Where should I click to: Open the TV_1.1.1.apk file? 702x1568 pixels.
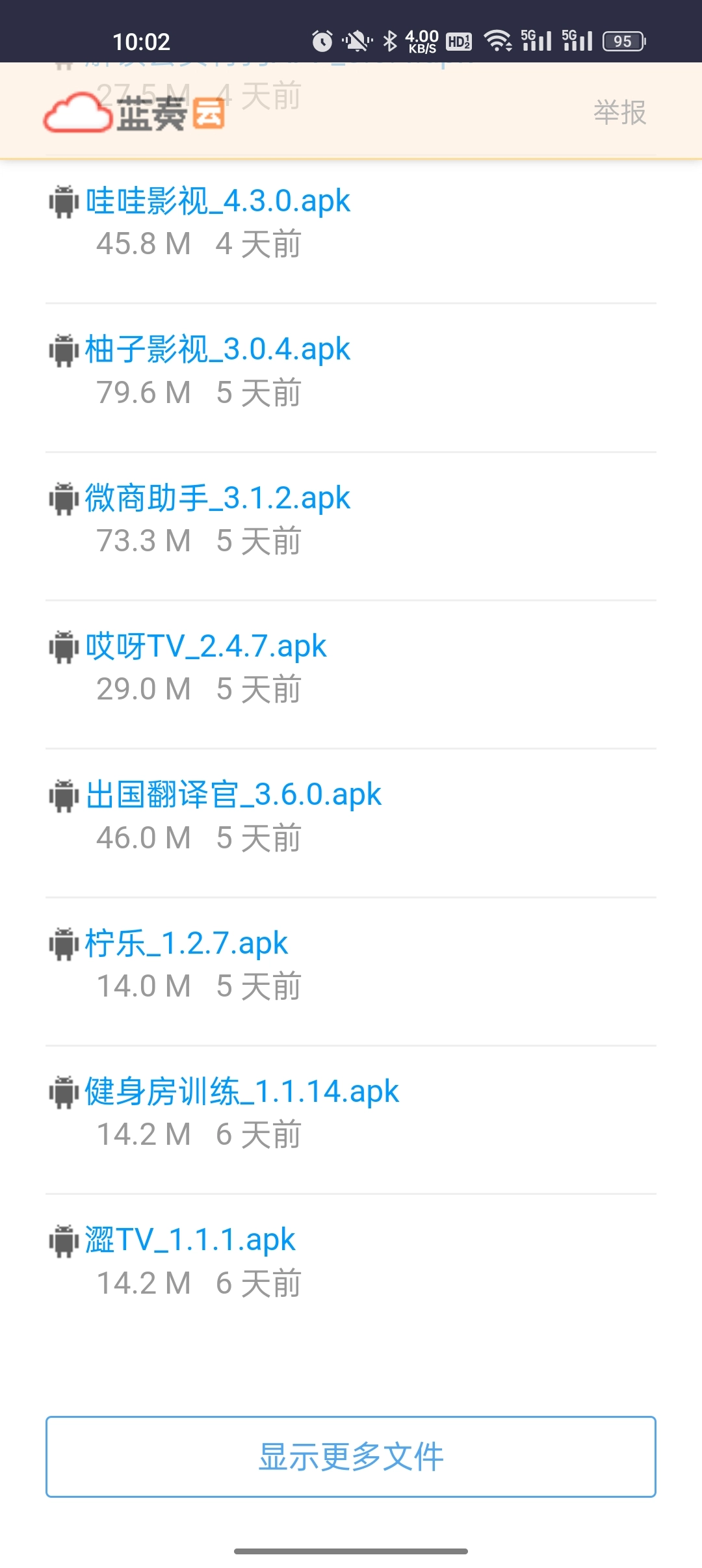click(190, 1240)
